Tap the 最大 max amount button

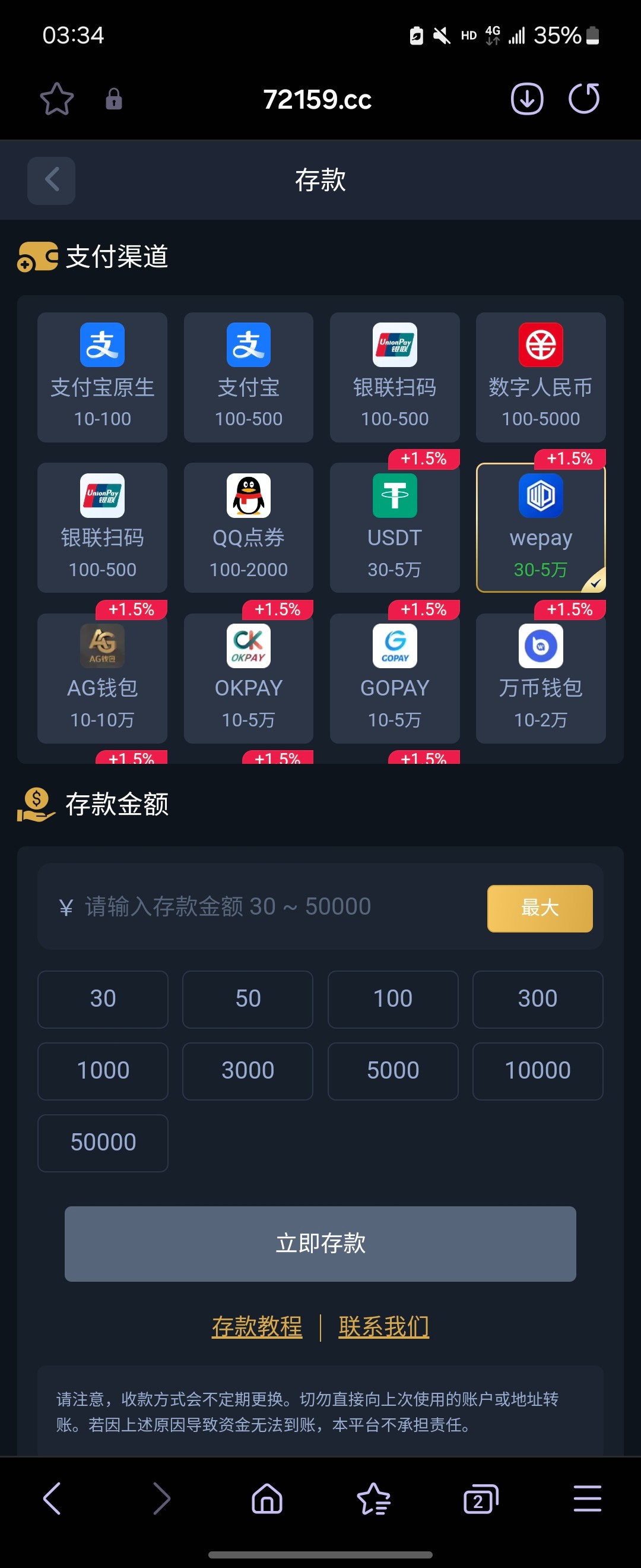tap(540, 908)
